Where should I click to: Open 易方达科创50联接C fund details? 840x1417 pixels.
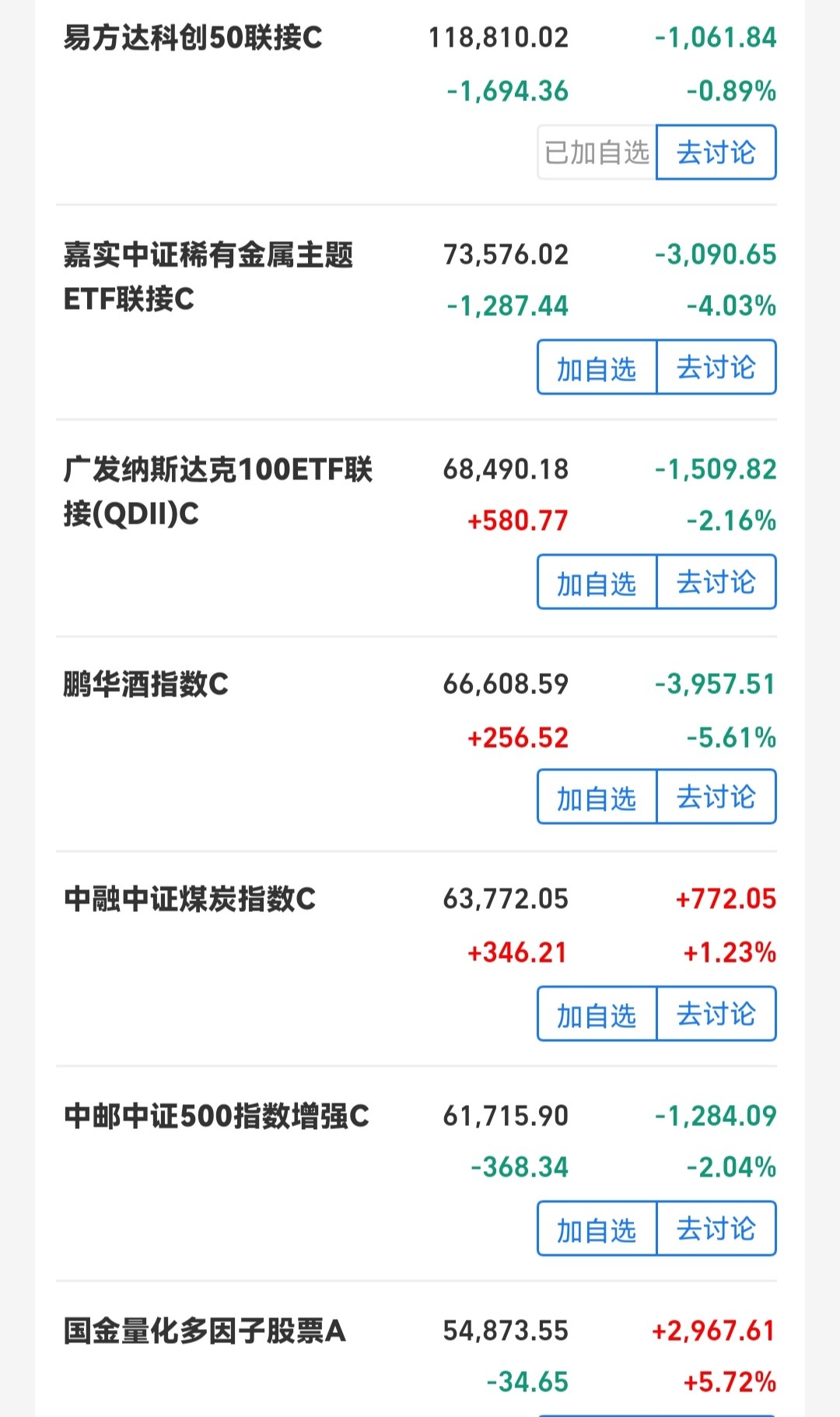(194, 35)
